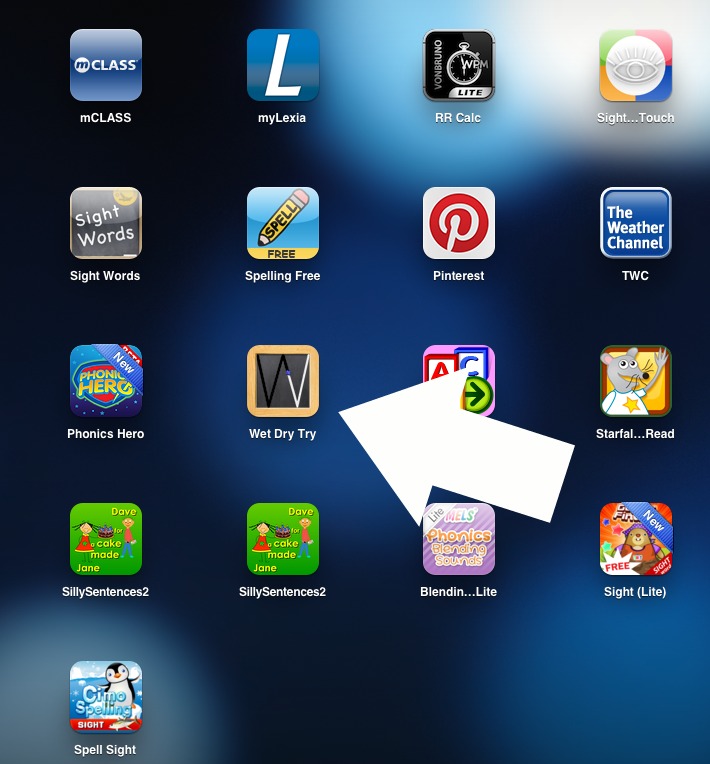
Task: Open the mCLASS app
Action: coord(106,65)
